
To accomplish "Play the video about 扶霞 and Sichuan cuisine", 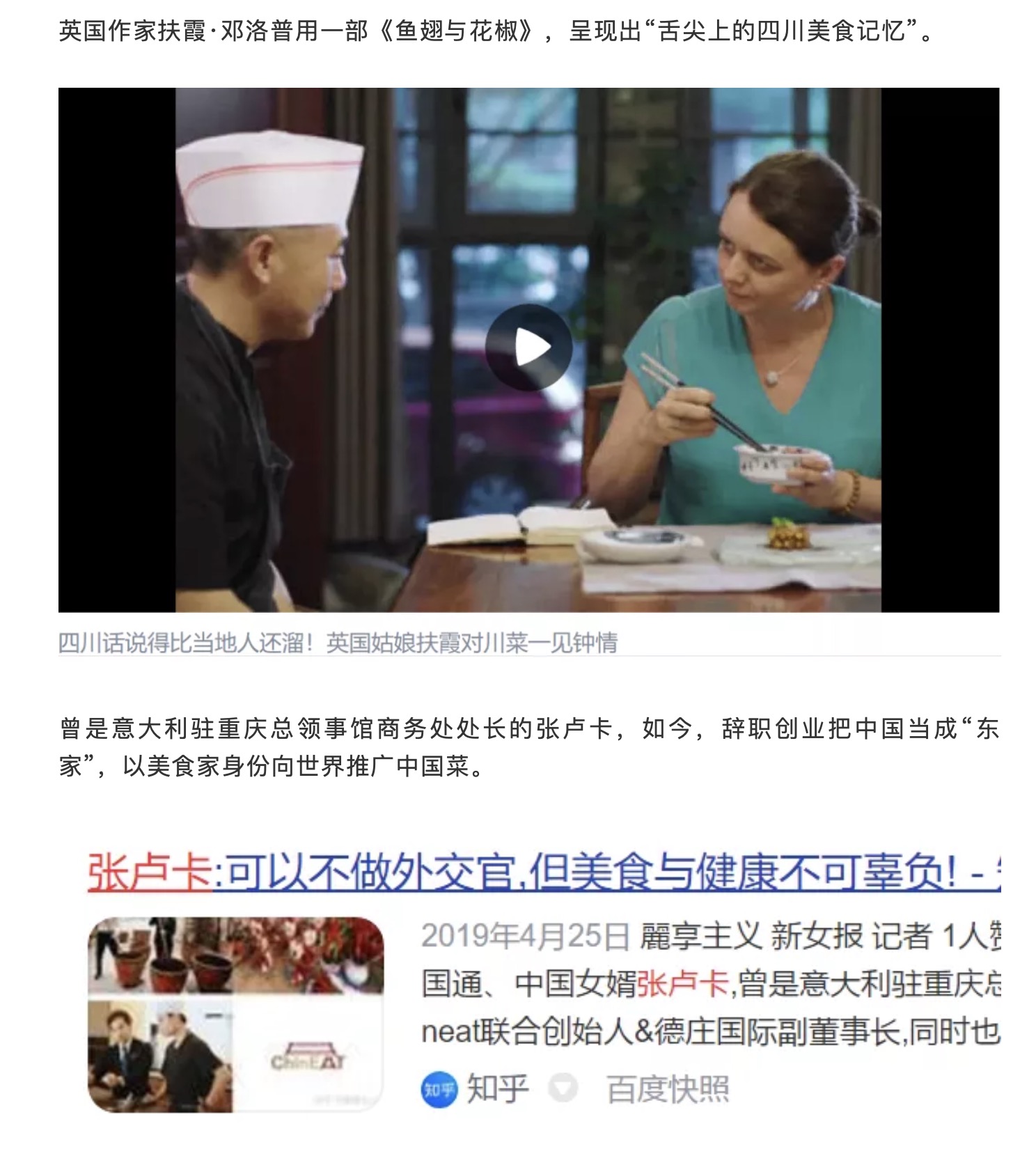I will click(528, 347).
